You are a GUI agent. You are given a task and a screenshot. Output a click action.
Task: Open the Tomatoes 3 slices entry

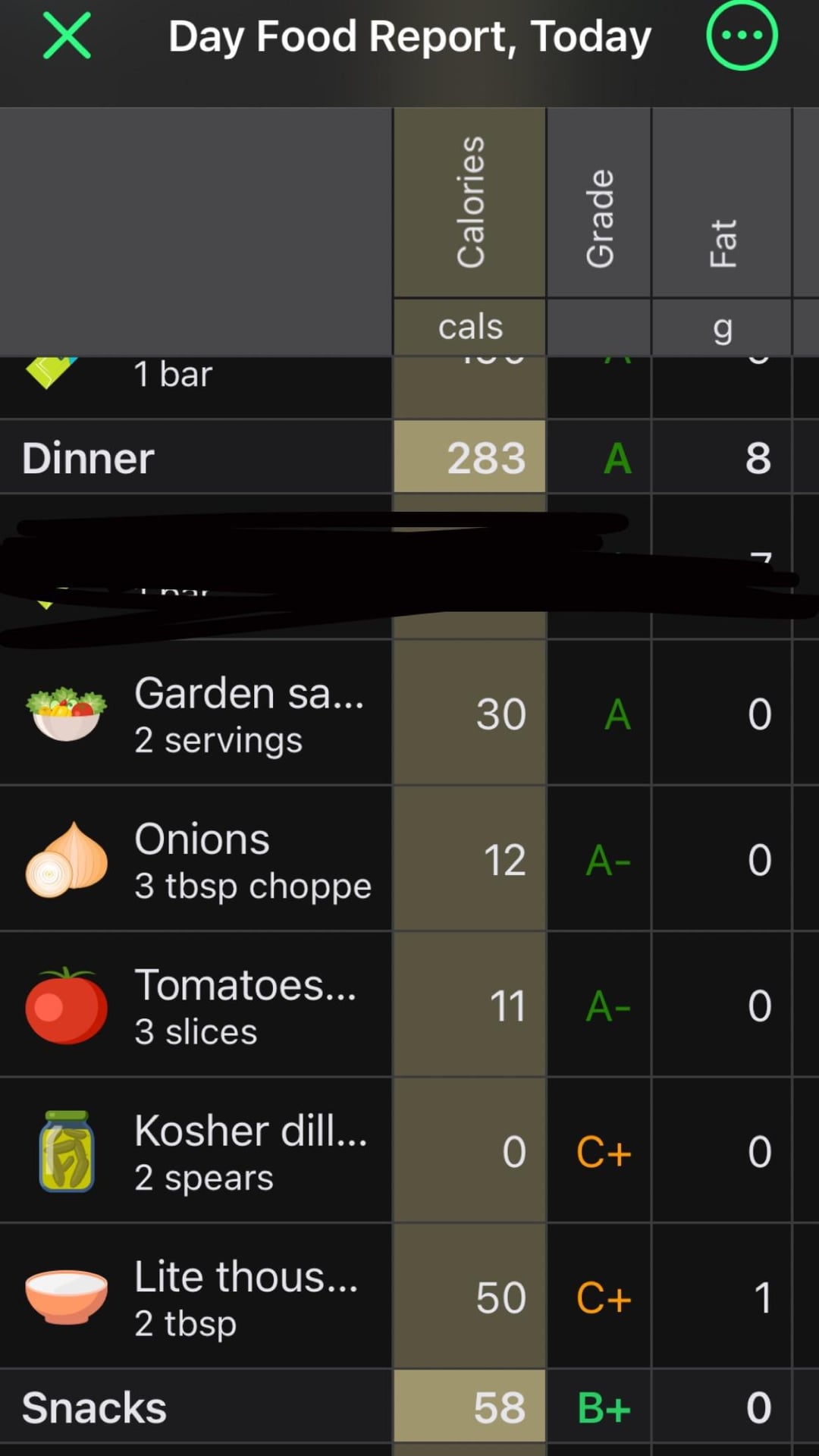(409, 1005)
